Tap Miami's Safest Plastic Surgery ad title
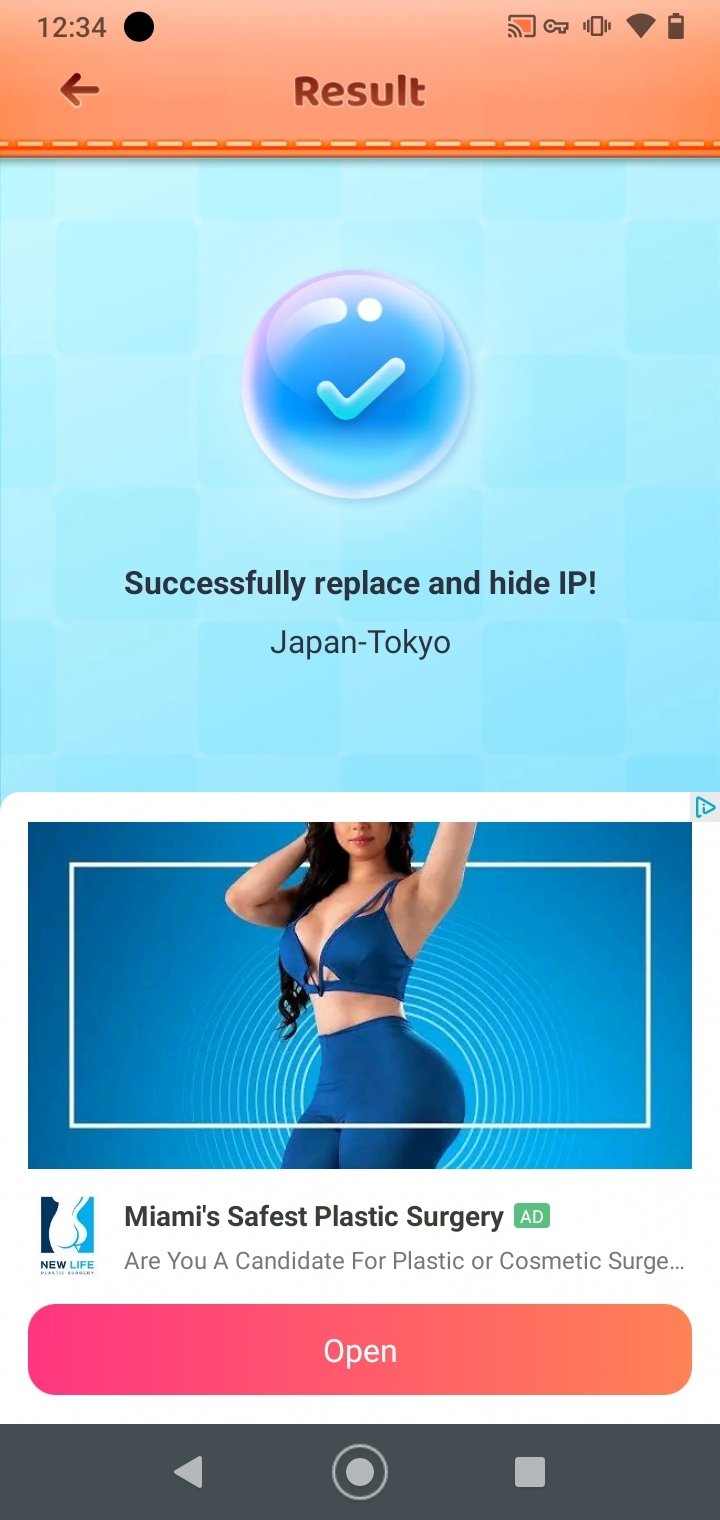 (313, 1217)
